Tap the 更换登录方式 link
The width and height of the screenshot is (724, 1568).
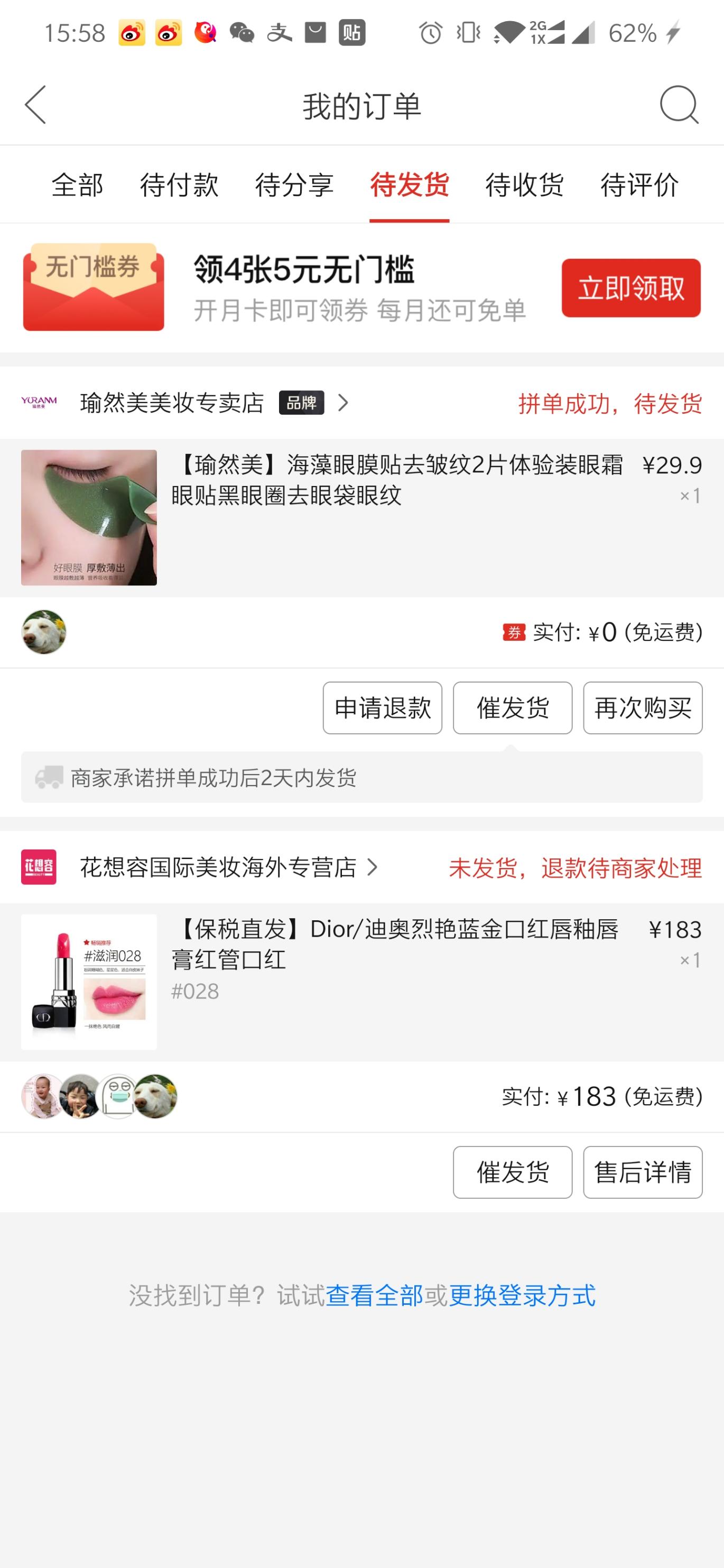[522, 1295]
